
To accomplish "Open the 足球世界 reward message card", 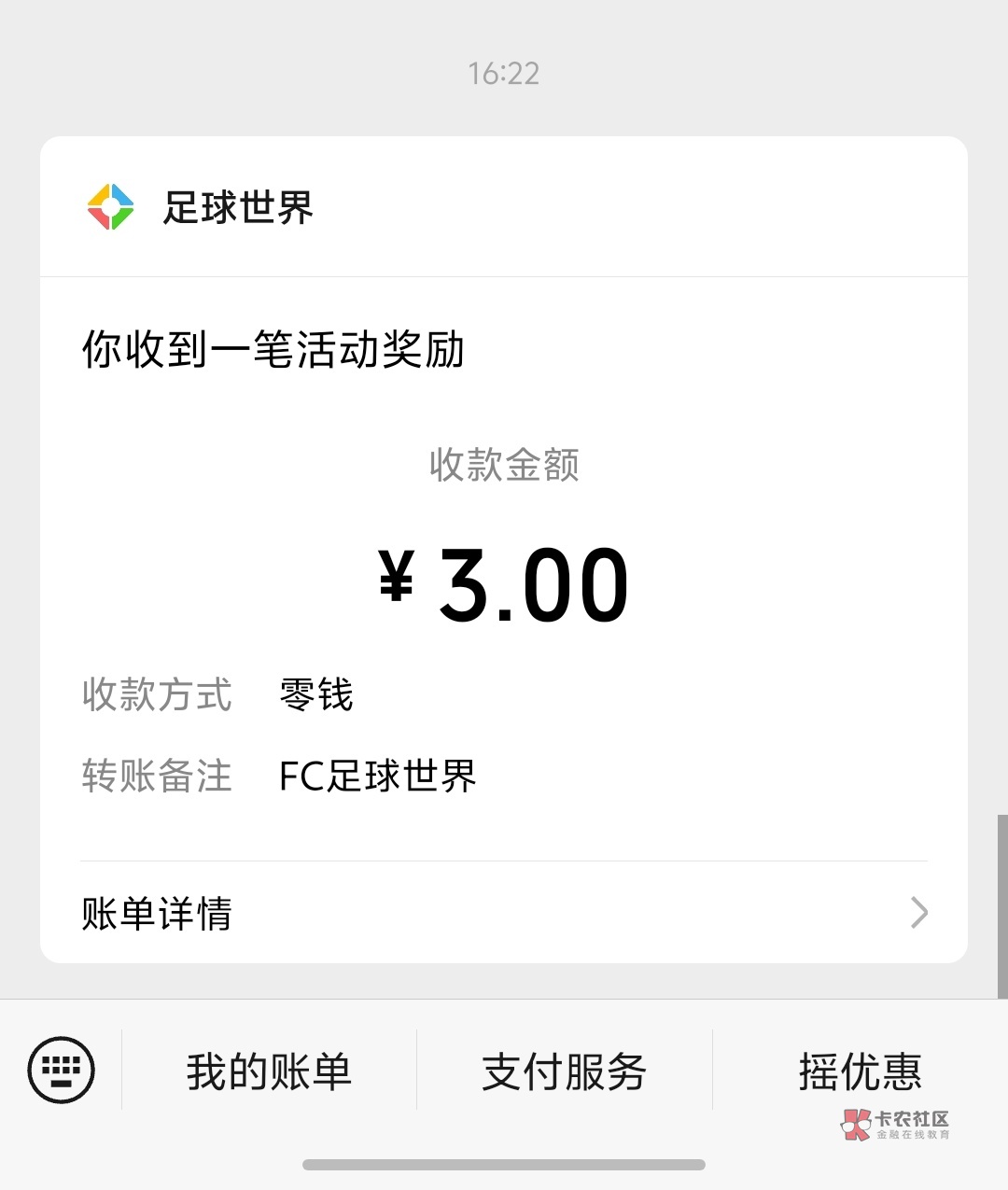I will [x=504, y=550].
